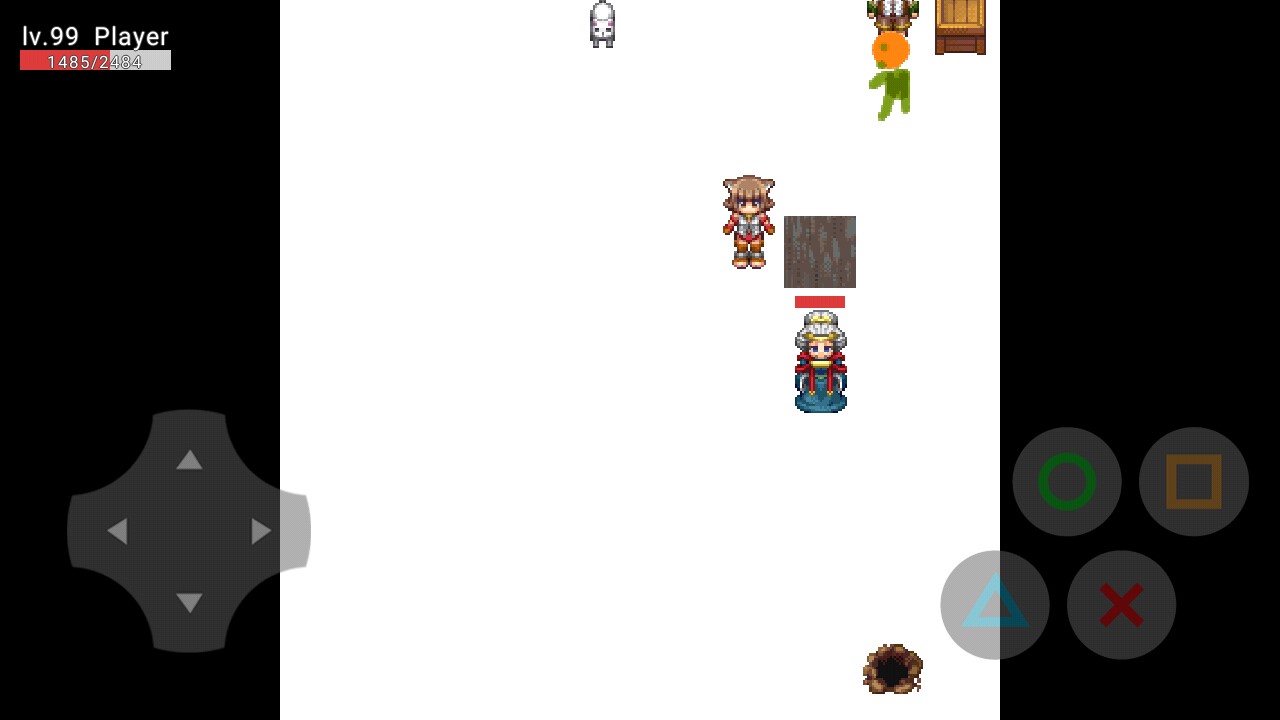Tap the red cross action button
The image size is (1280, 720).
[x=1121, y=605]
